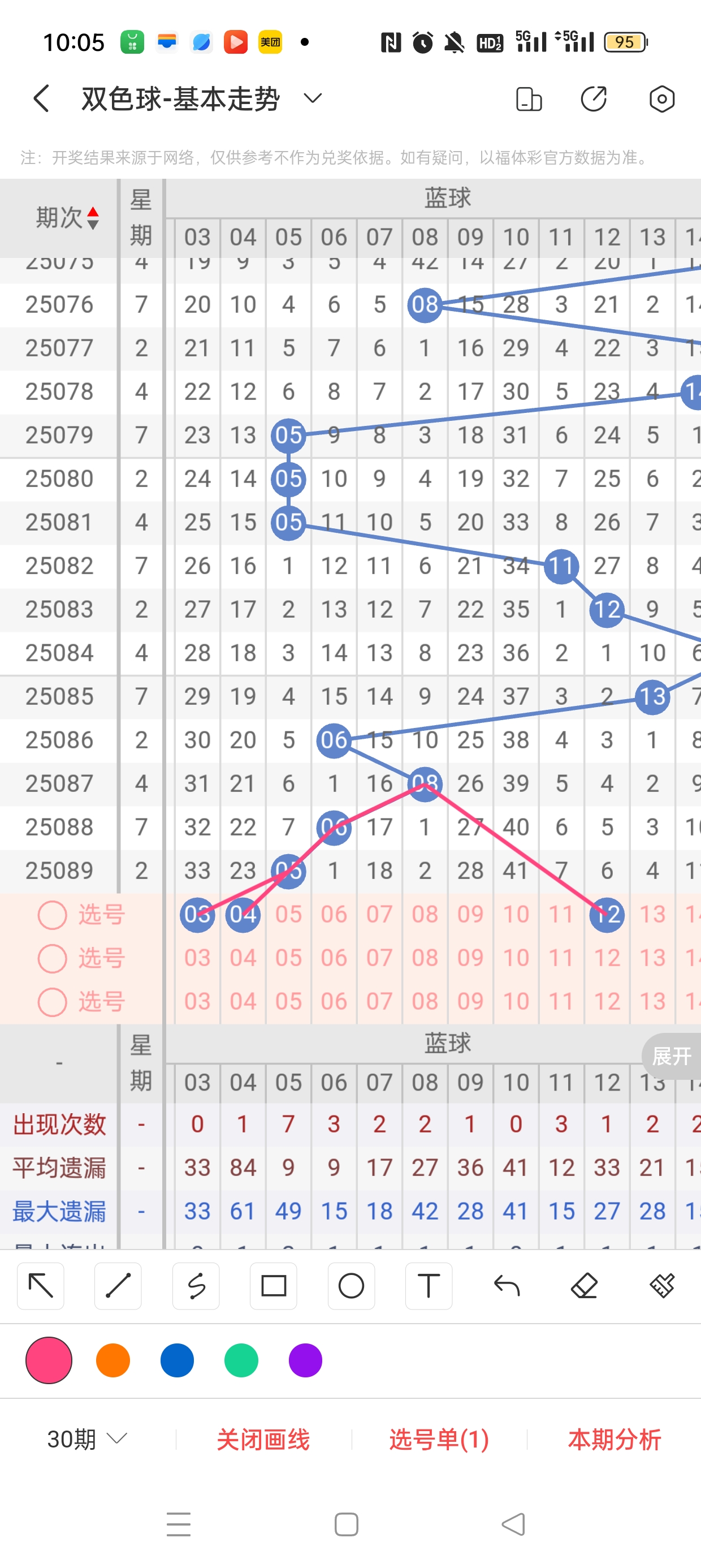
Task: Select the rectangle shape tool
Action: coord(273,1286)
